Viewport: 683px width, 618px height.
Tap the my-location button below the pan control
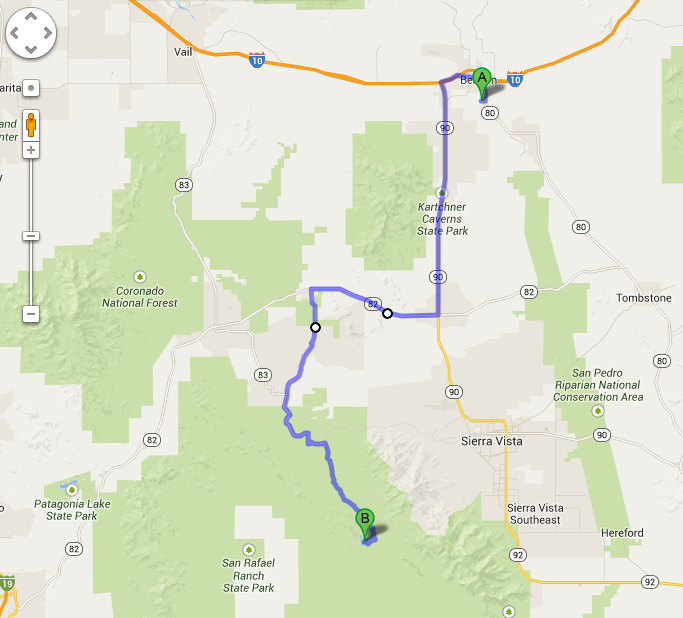[31, 88]
